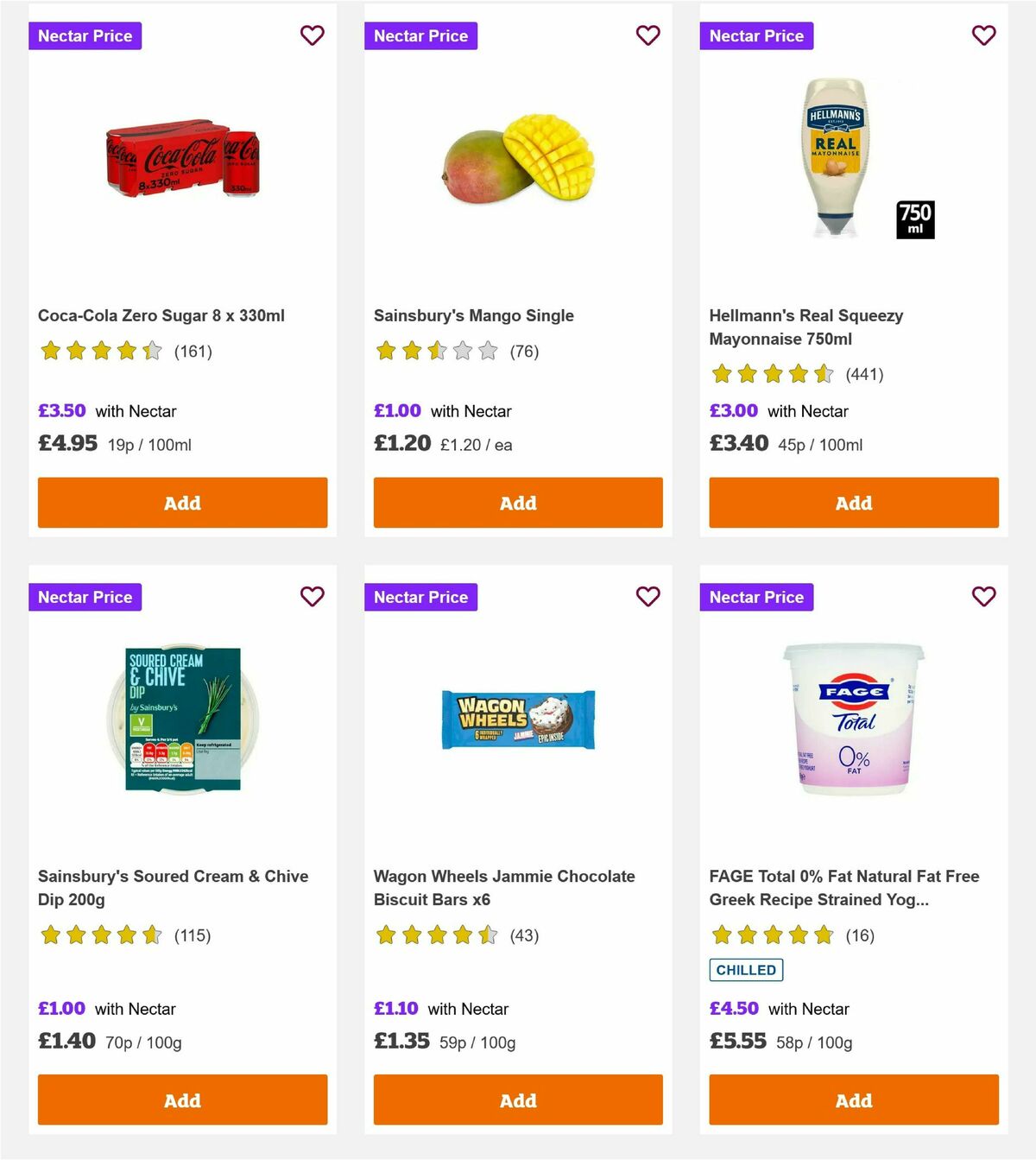Add Wagon Wheels Jammie bars to trolley
This screenshot has height=1160, width=1036.
[x=517, y=1100]
